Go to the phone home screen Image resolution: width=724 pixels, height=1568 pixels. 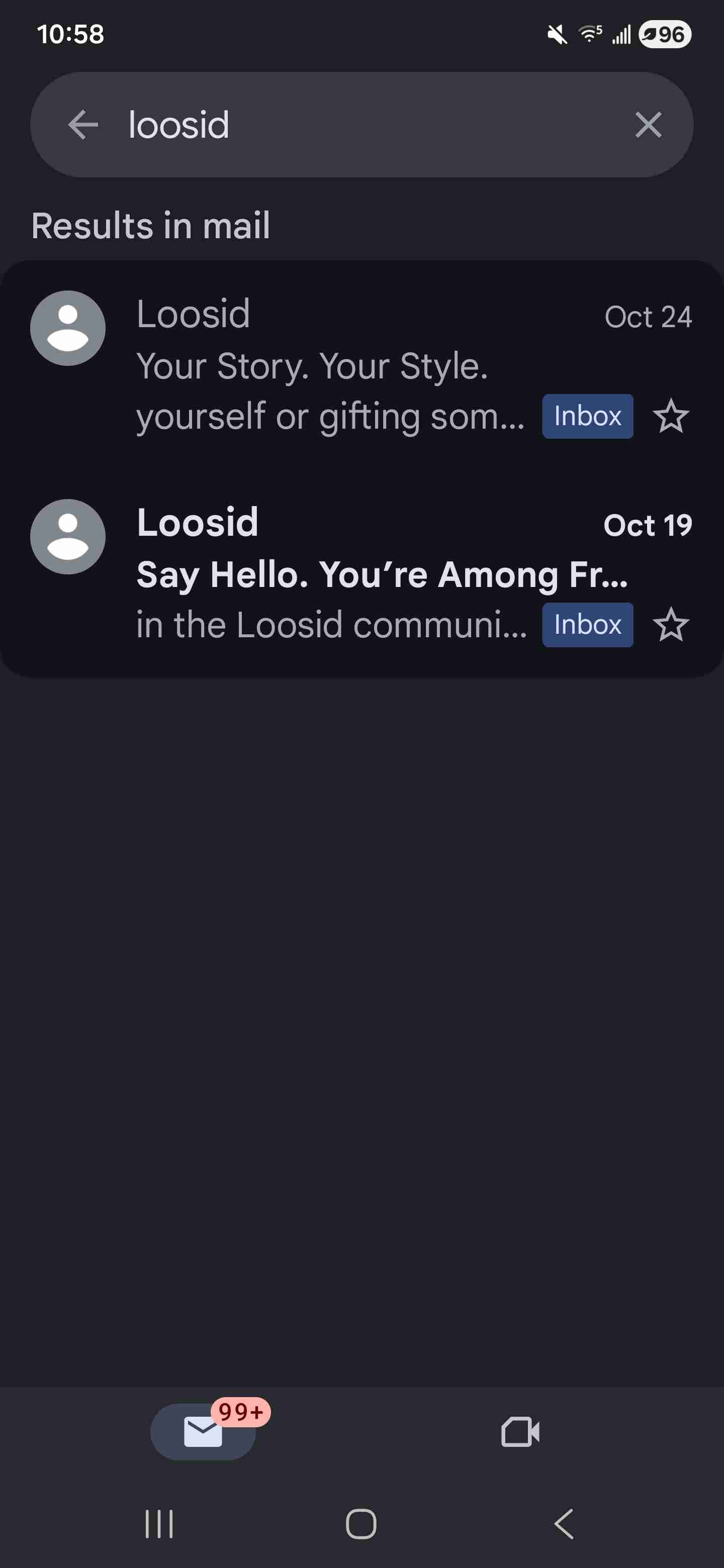[x=361, y=1524]
